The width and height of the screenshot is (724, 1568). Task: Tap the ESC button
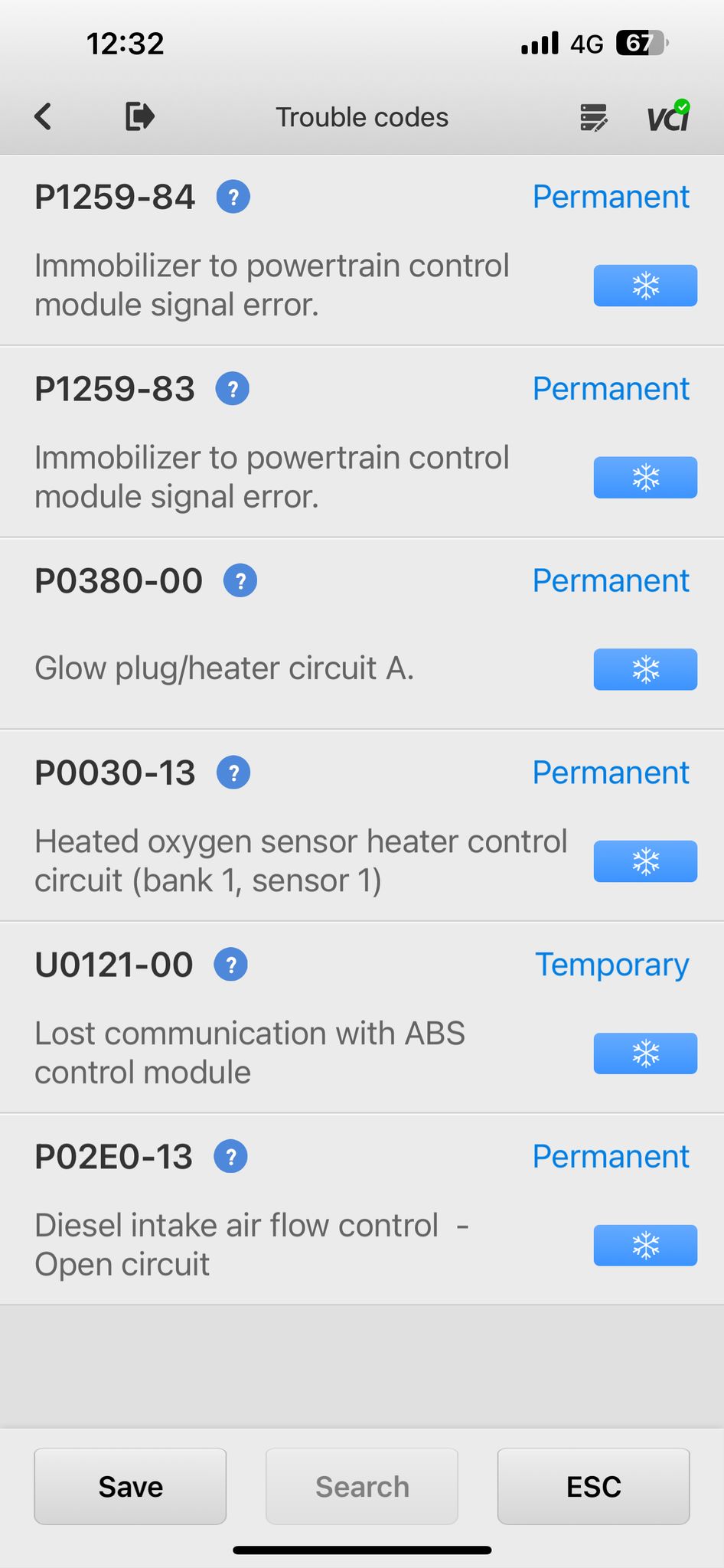tap(593, 1486)
